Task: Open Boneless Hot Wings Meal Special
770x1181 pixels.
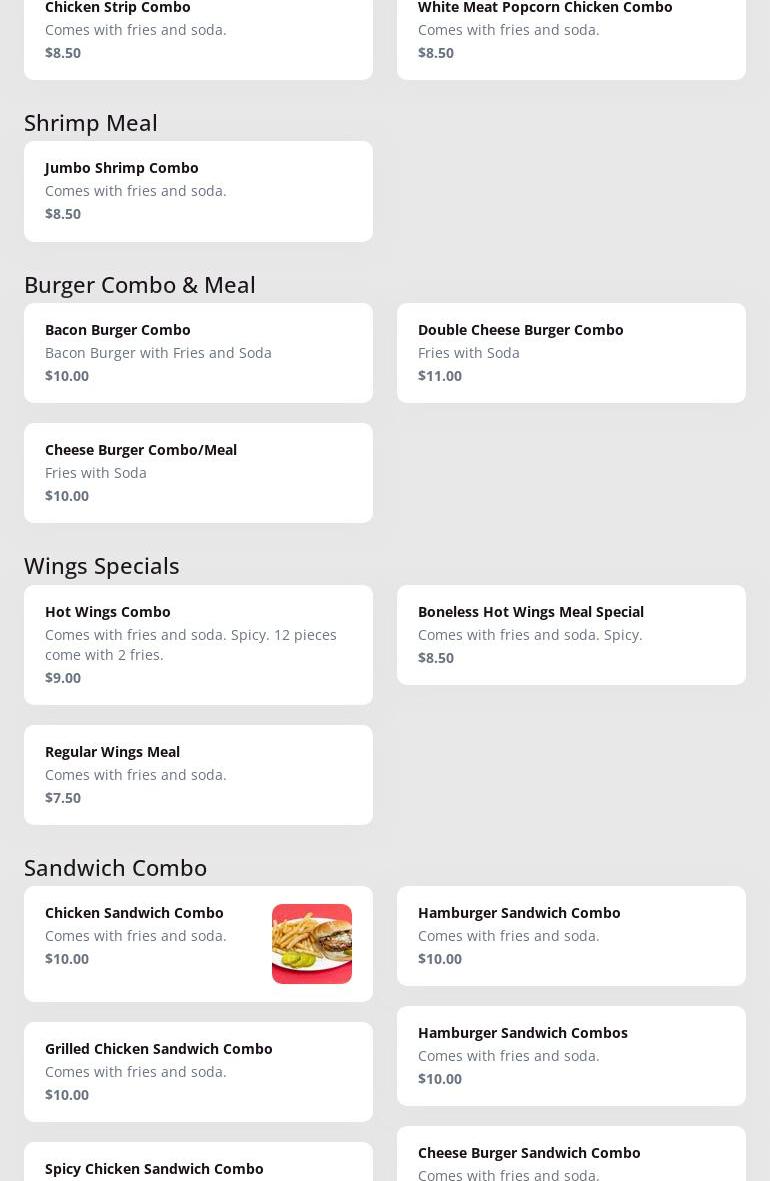Action: tap(571, 635)
